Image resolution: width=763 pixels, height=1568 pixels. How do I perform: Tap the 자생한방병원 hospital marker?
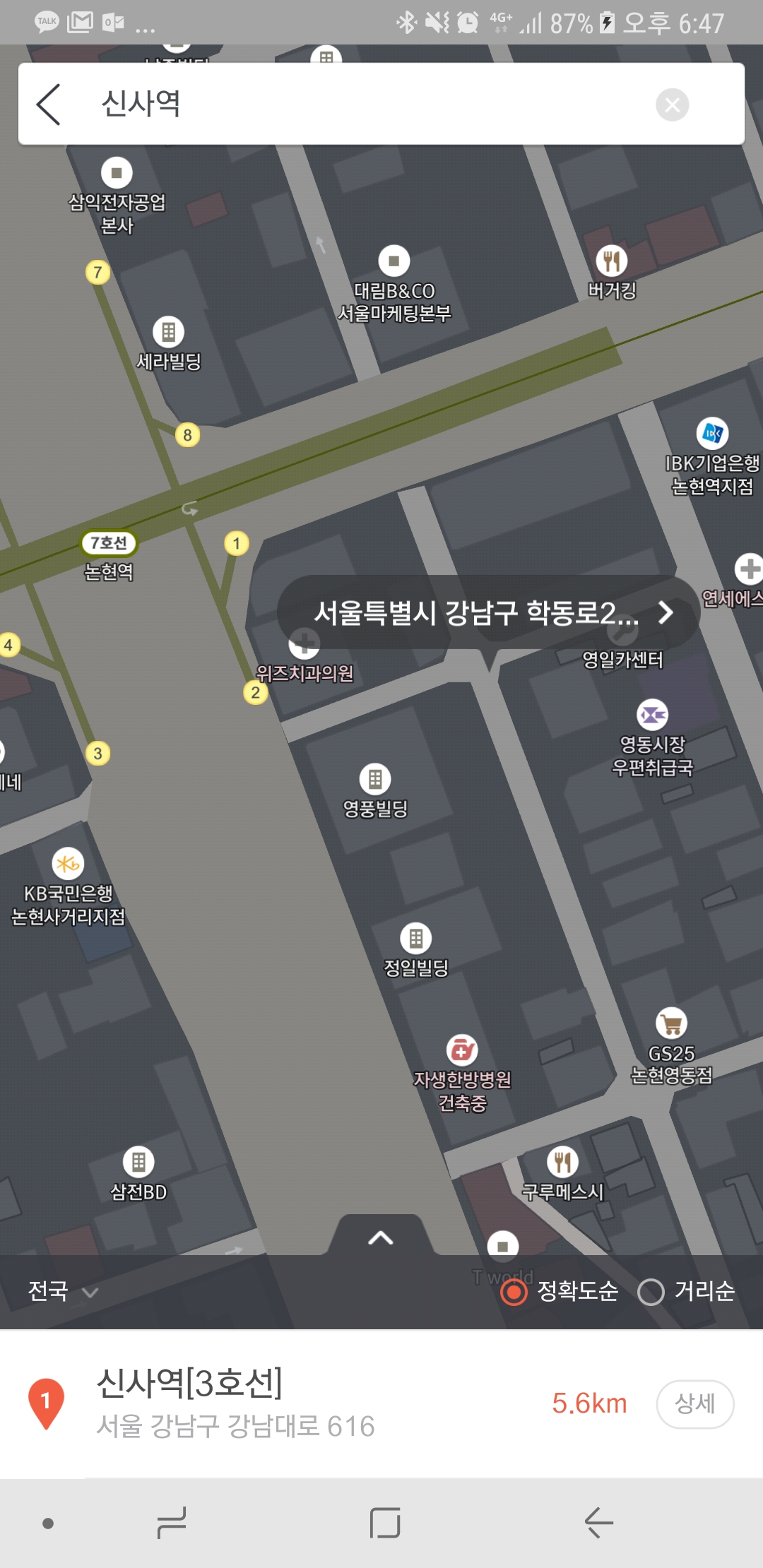tap(462, 1050)
